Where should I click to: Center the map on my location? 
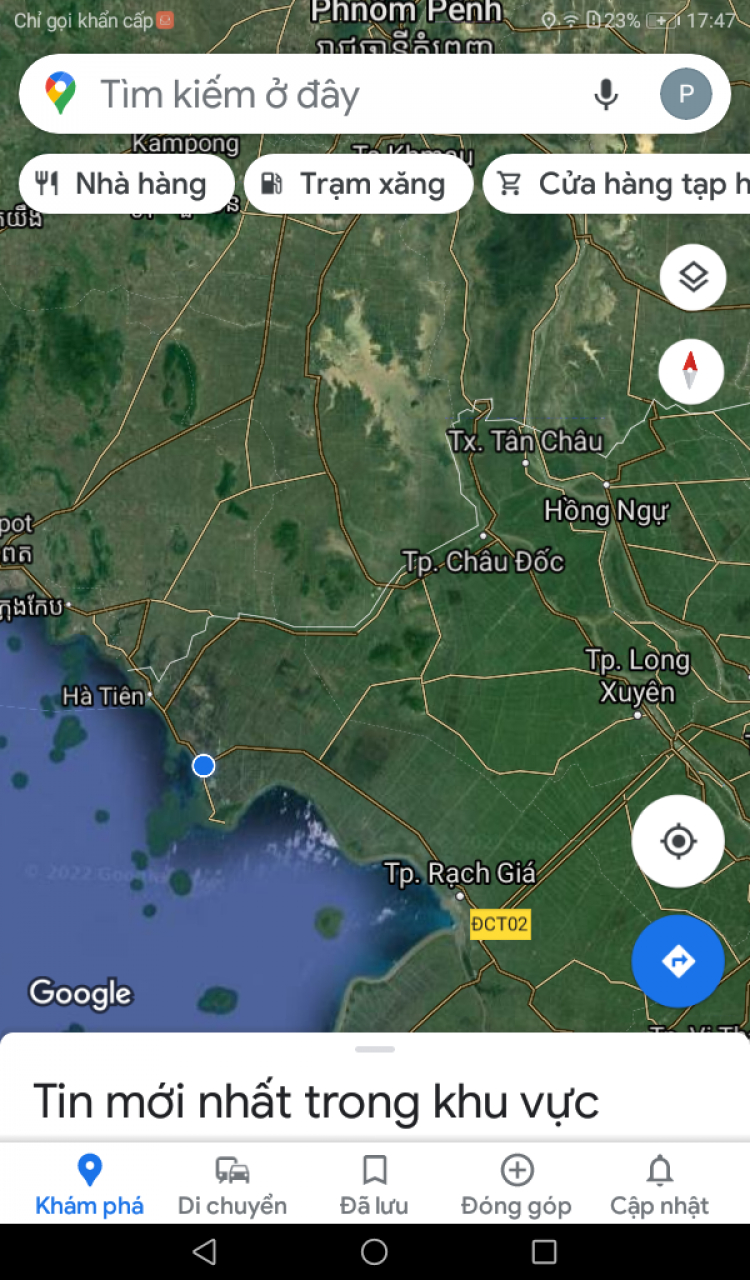(678, 841)
